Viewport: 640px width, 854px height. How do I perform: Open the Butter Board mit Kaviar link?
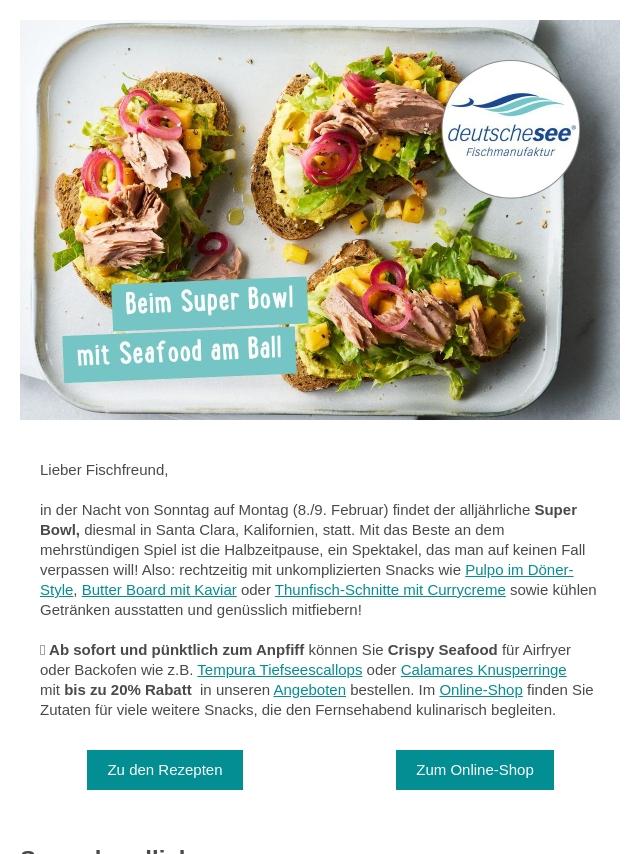click(158, 590)
